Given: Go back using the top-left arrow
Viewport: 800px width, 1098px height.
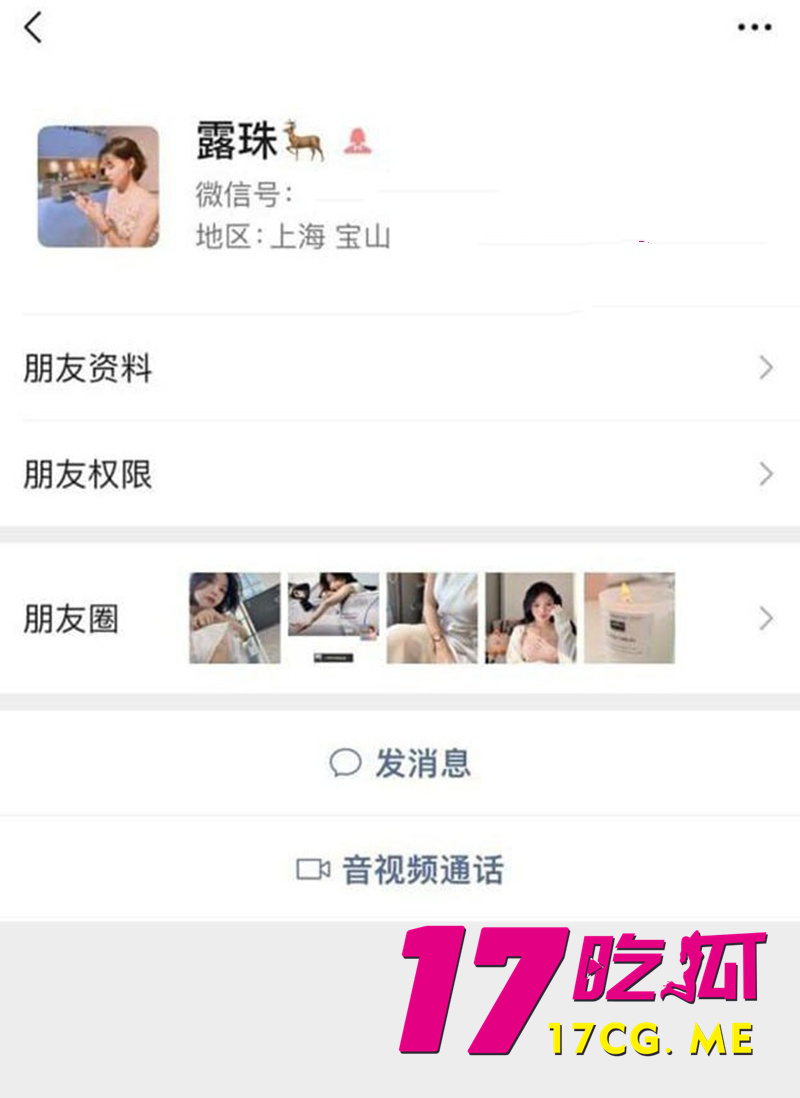Looking at the screenshot, I should 33,28.
